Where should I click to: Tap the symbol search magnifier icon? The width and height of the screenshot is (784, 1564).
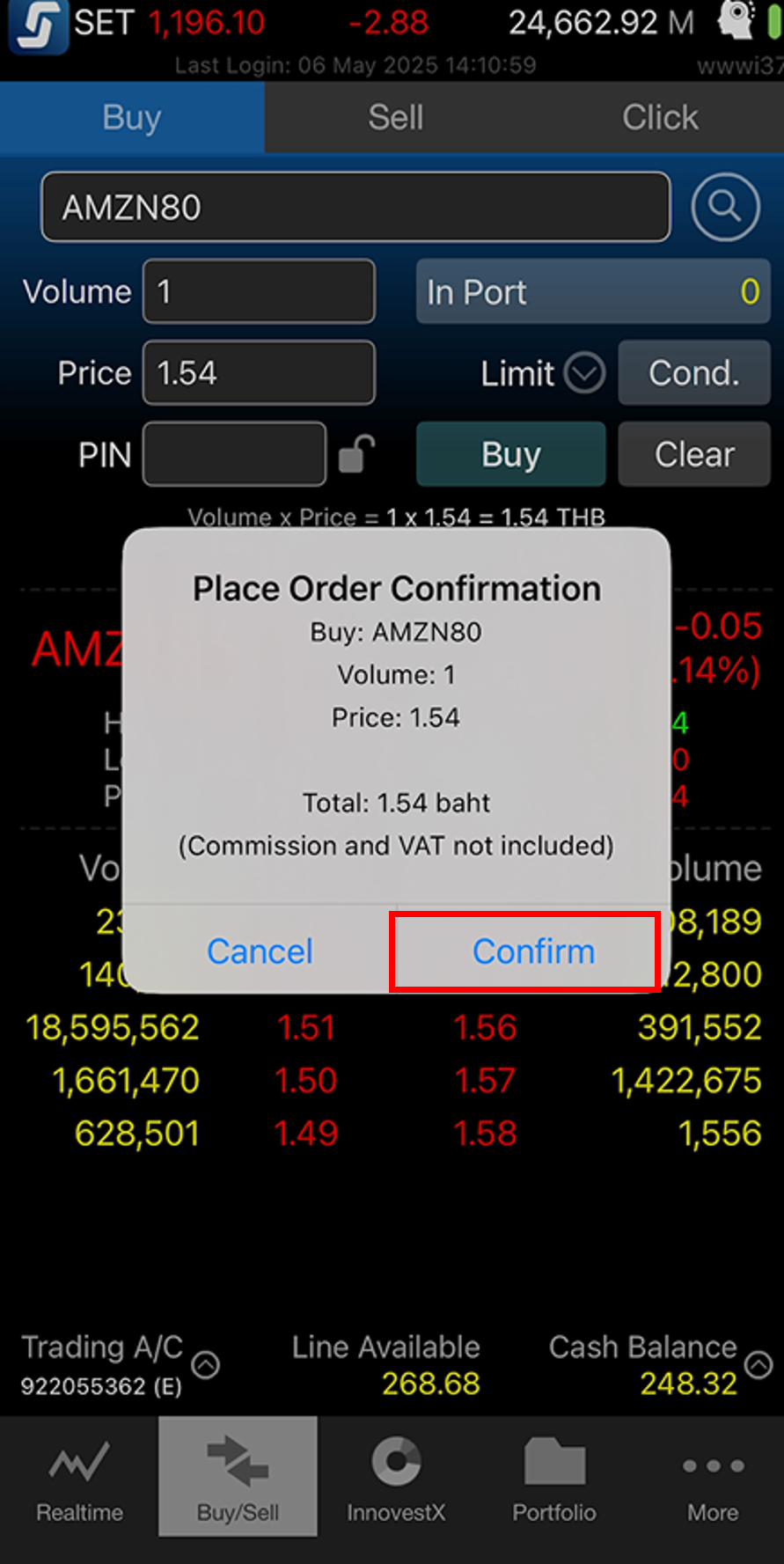[725, 207]
